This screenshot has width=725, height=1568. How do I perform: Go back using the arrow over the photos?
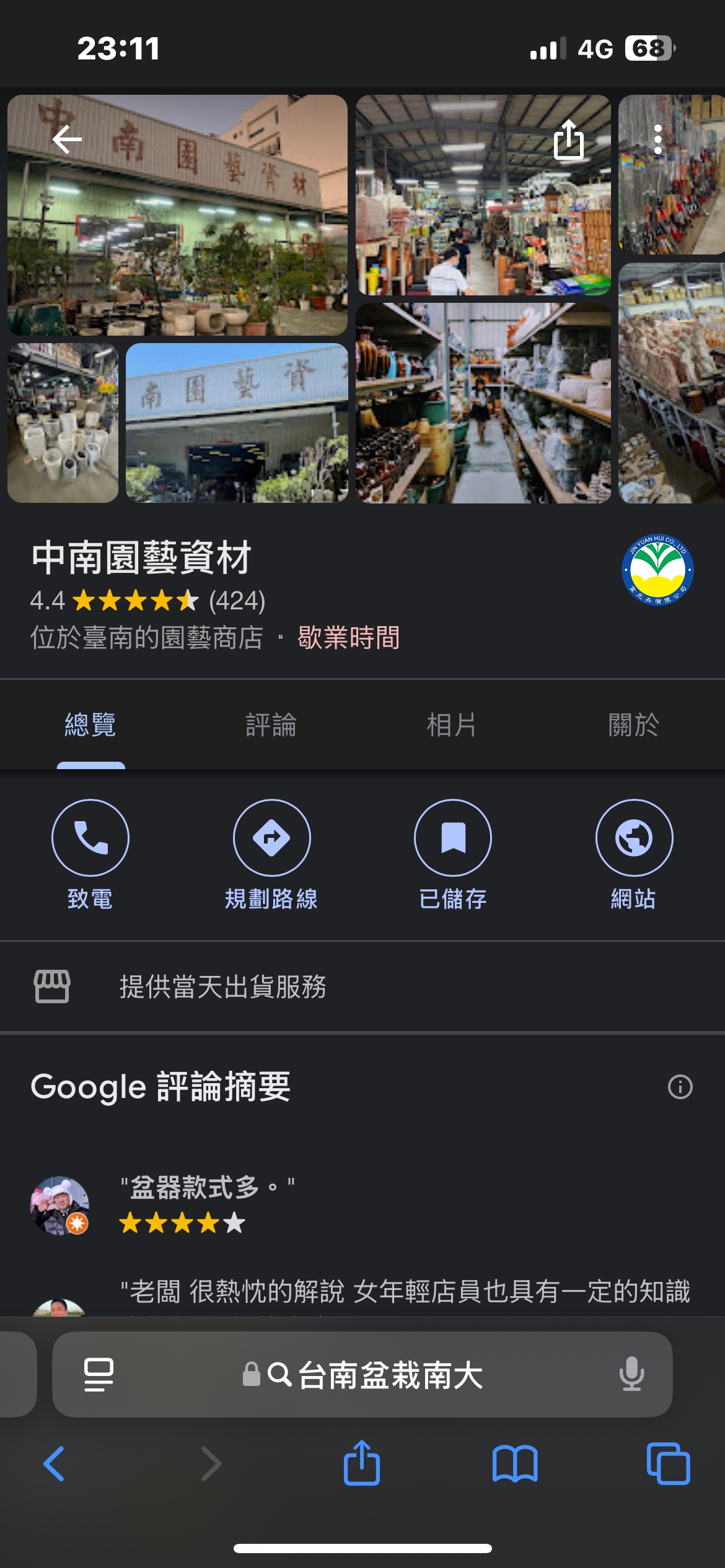(67, 139)
